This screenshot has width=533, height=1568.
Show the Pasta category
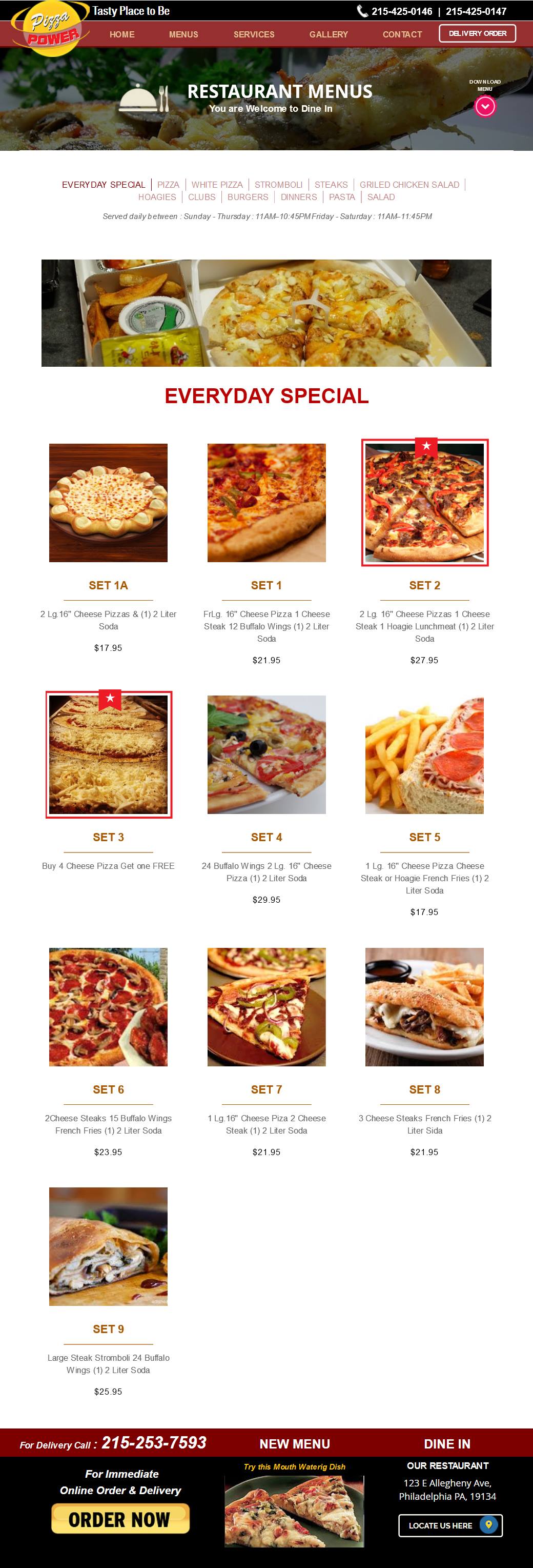[x=341, y=197]
